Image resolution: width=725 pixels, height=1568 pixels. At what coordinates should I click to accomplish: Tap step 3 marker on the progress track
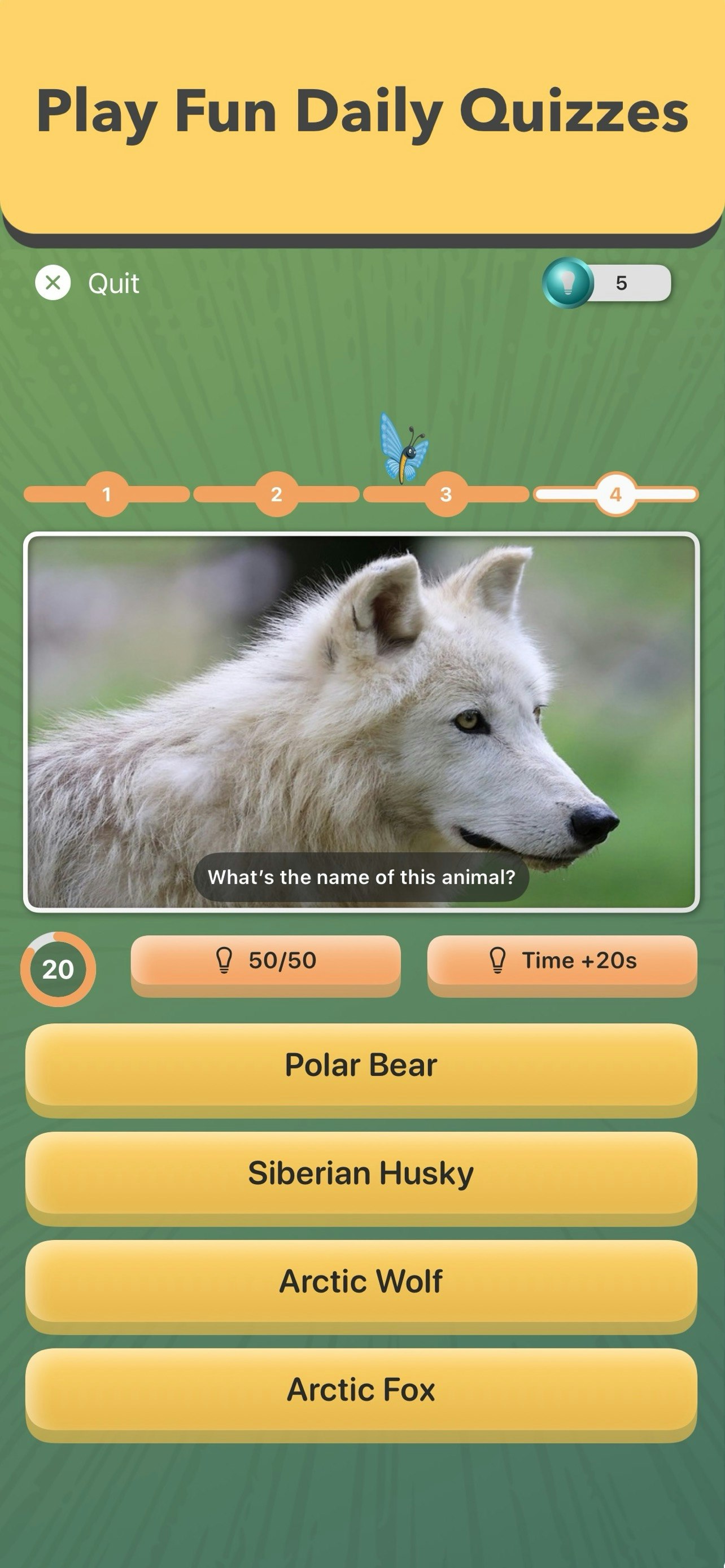click(446, 495)
